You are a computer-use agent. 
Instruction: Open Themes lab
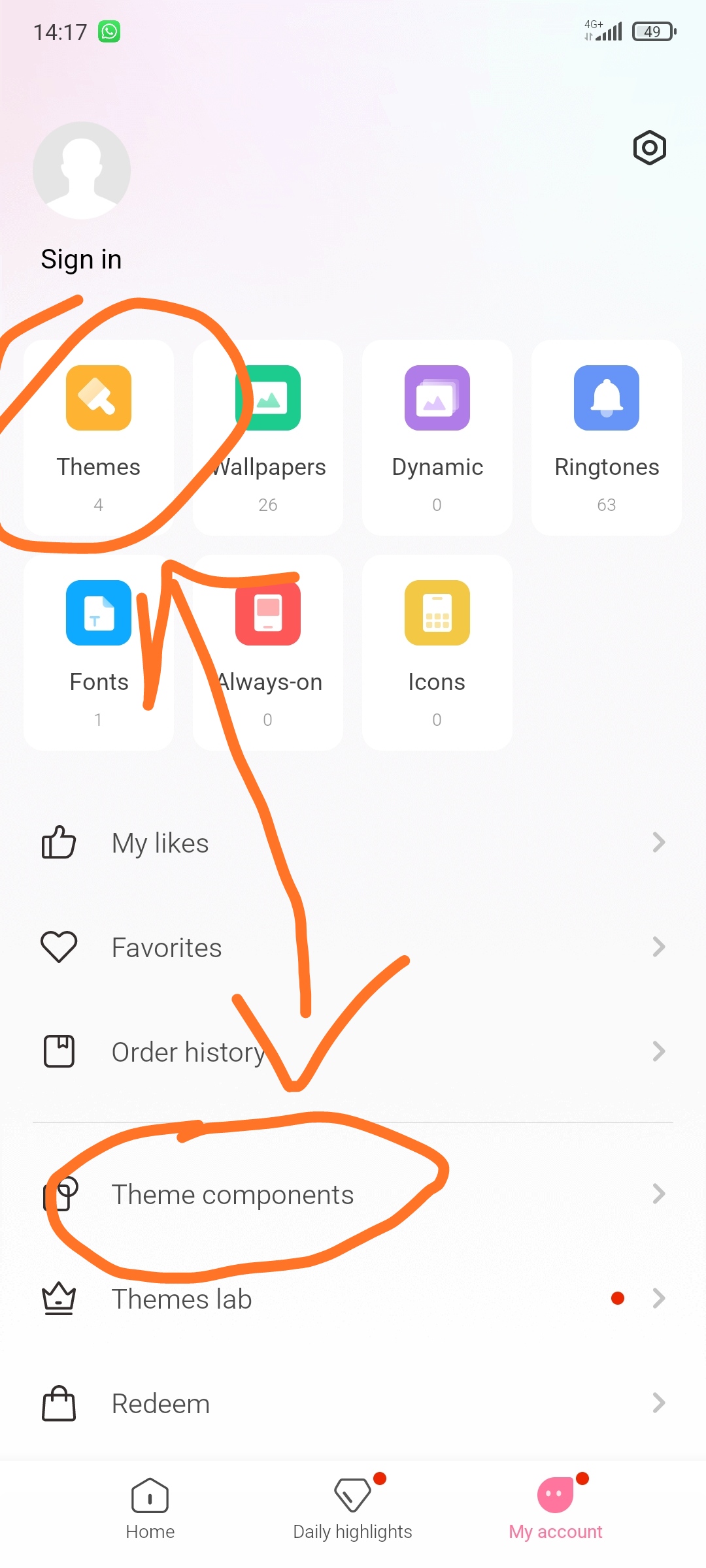(353, 1299)
